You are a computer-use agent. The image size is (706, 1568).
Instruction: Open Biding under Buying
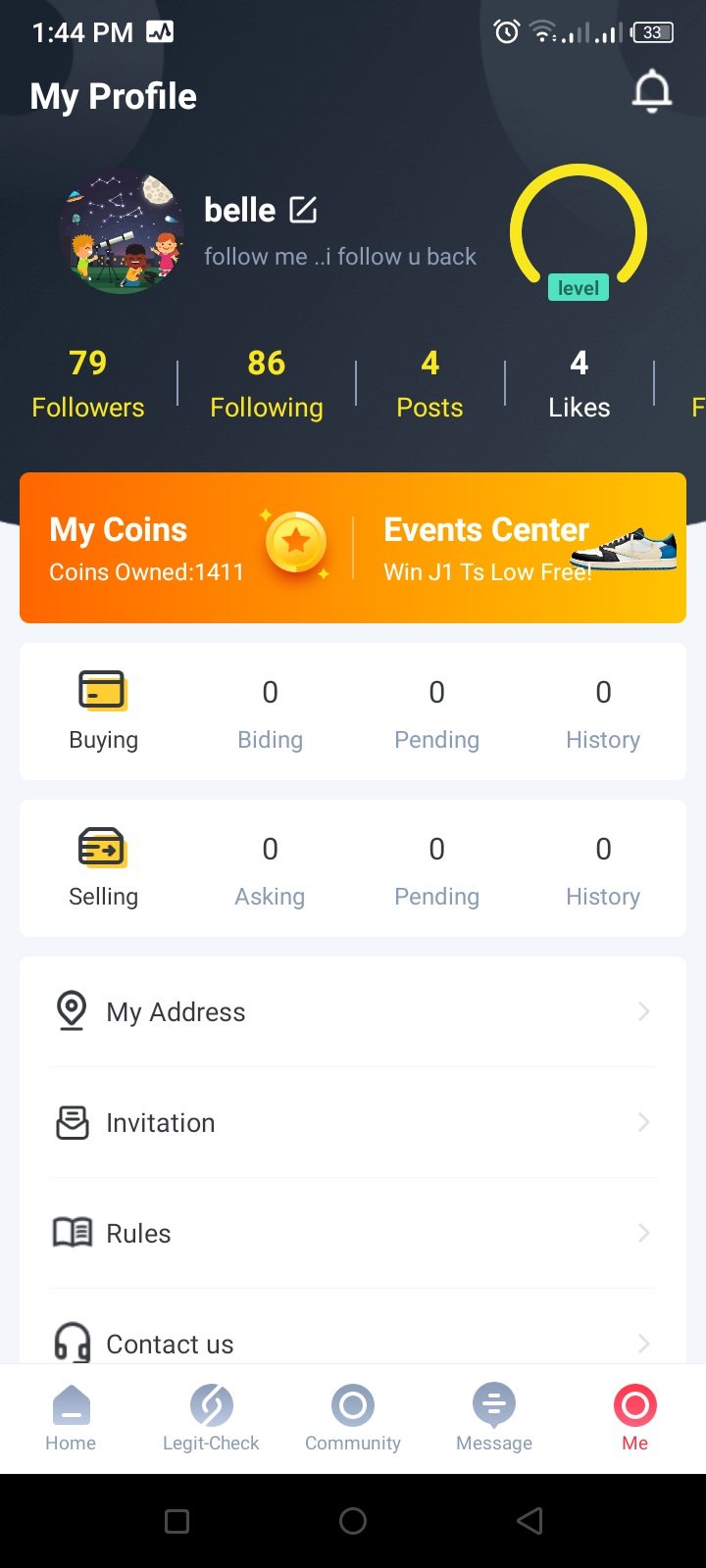(270, 712)
